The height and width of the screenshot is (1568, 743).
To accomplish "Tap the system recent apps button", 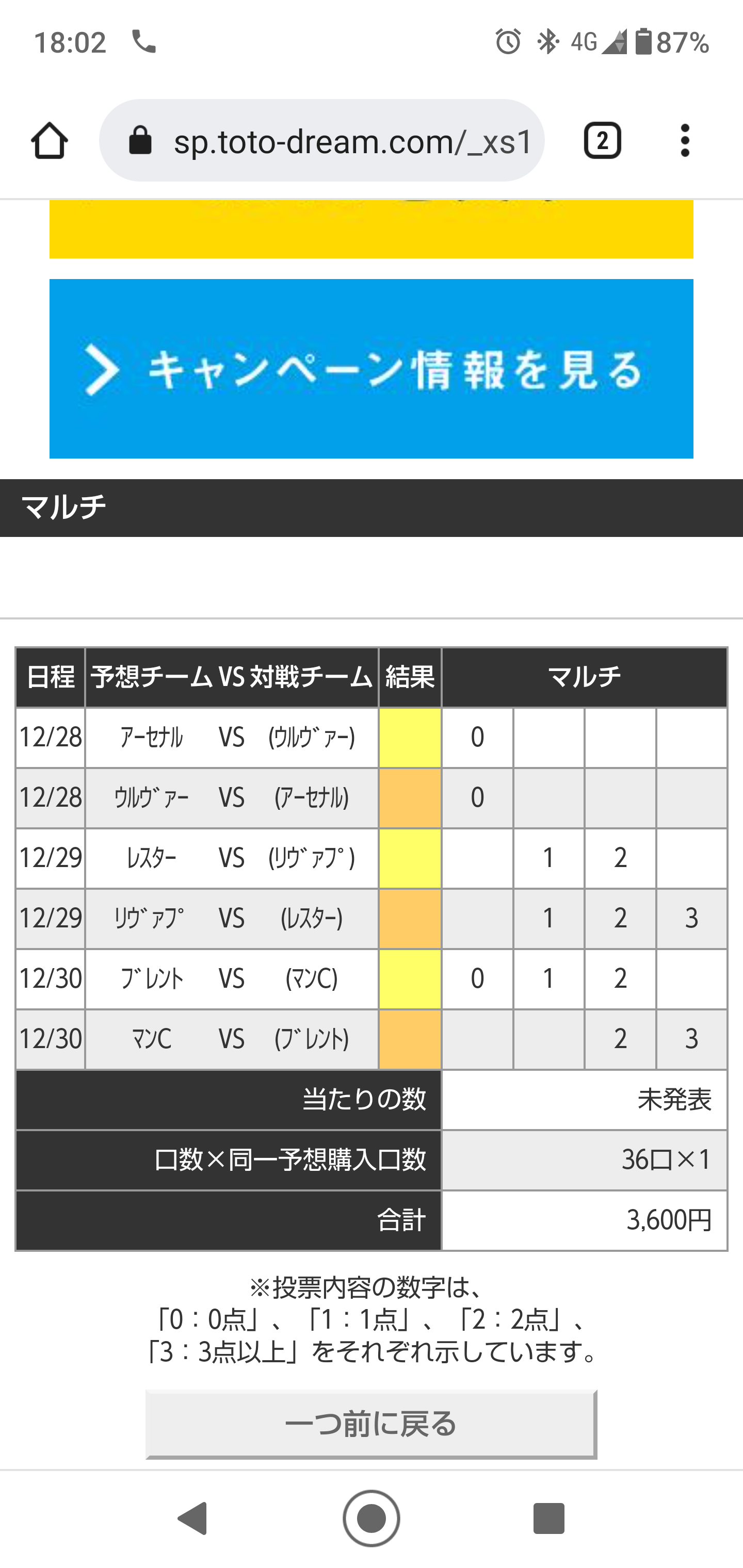I will [x=548, y=1518].
